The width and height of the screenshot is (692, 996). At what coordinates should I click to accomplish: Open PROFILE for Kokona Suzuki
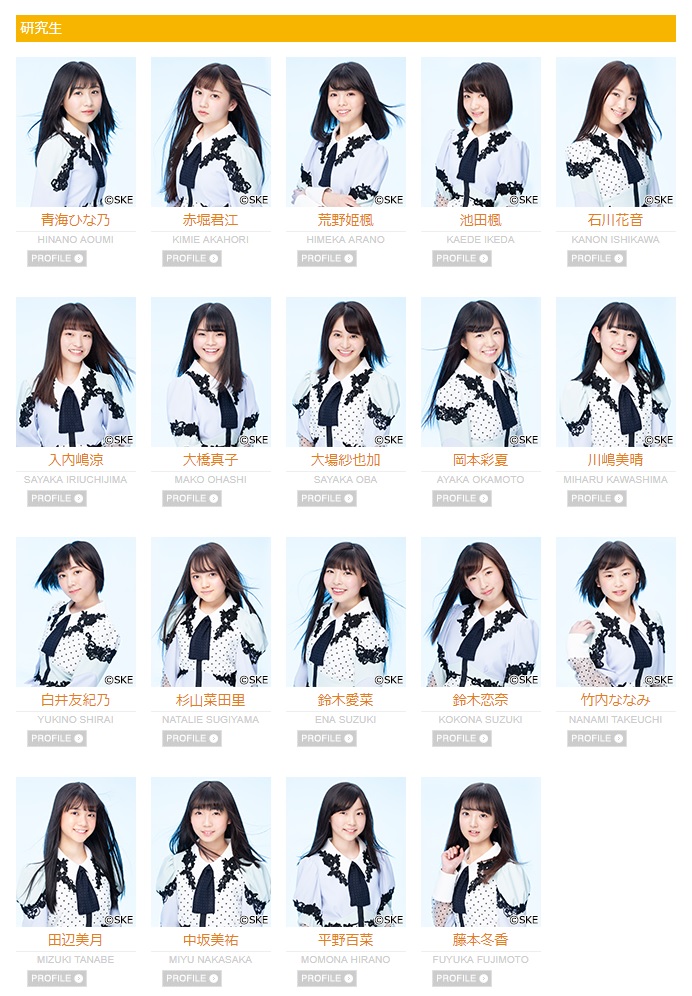(462, 738)
